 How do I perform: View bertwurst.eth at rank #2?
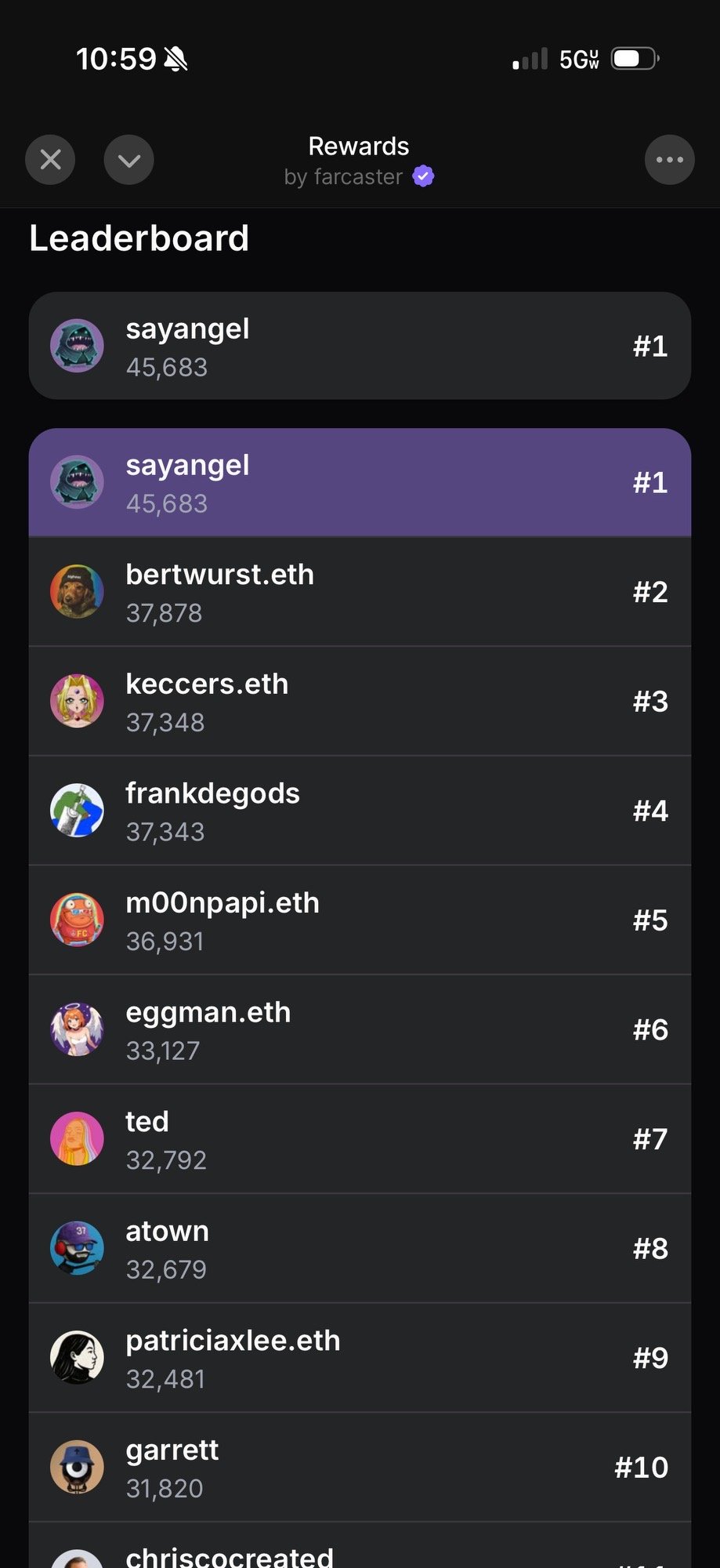(360, 592)
